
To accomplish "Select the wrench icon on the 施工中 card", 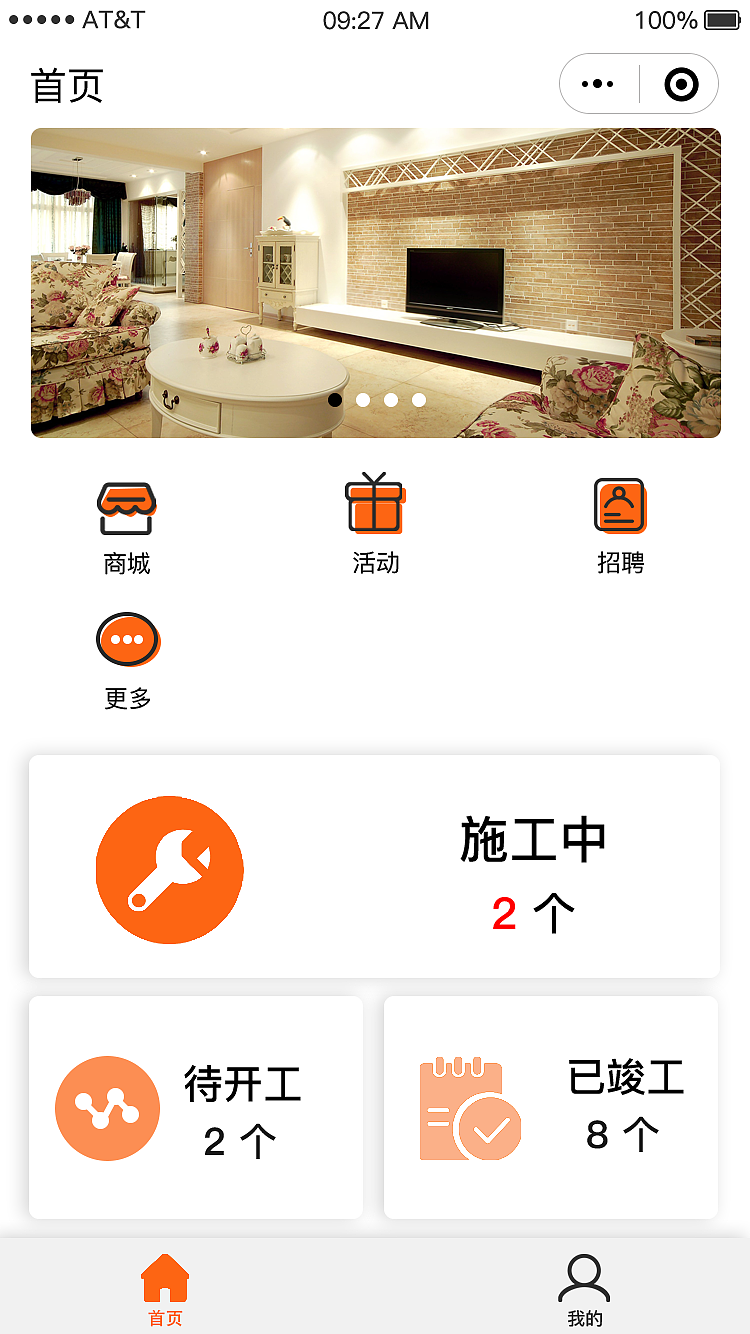I will coord(169,869).
